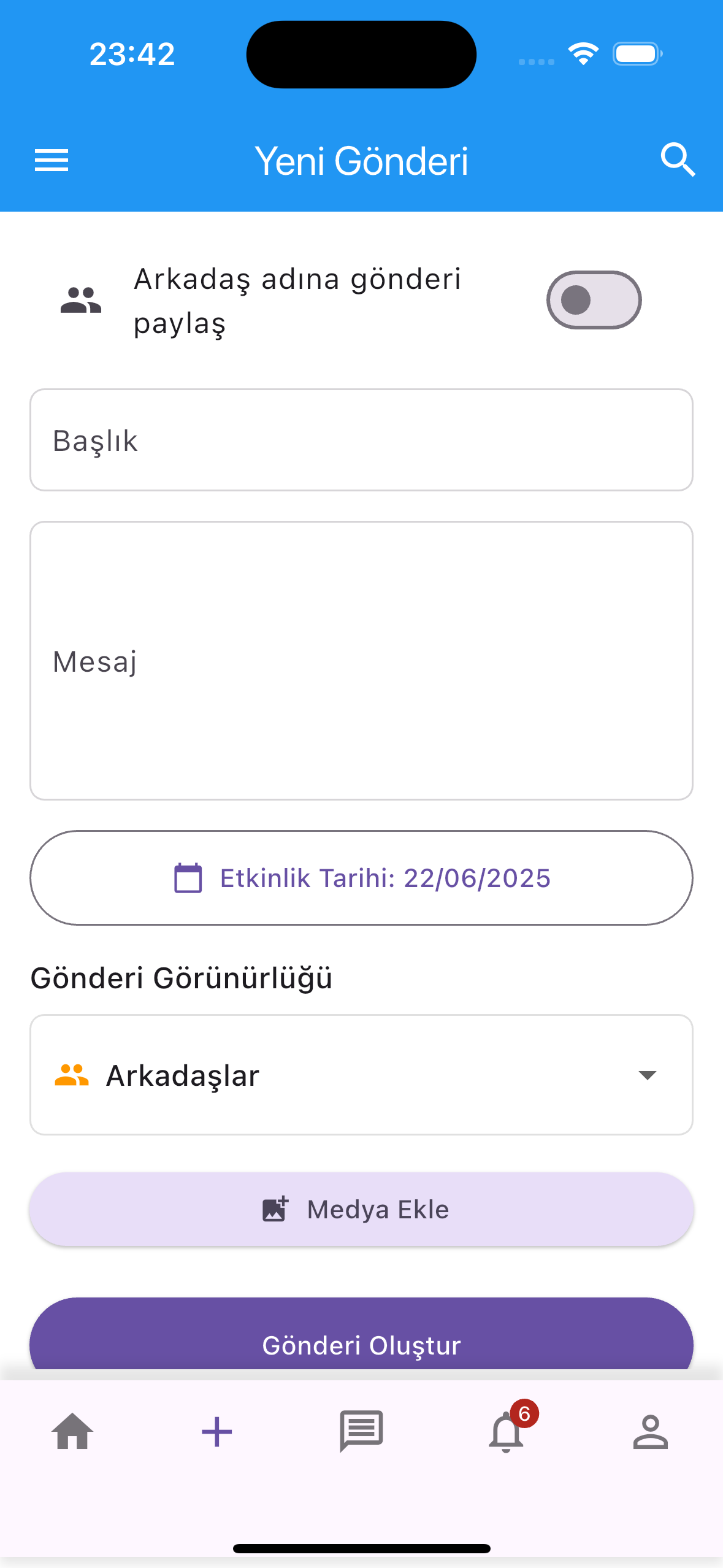Click the calendar icon next to Etkinlik Tarihi
The width and height of the screenshot is (723, 1568).
click(188, 878)
